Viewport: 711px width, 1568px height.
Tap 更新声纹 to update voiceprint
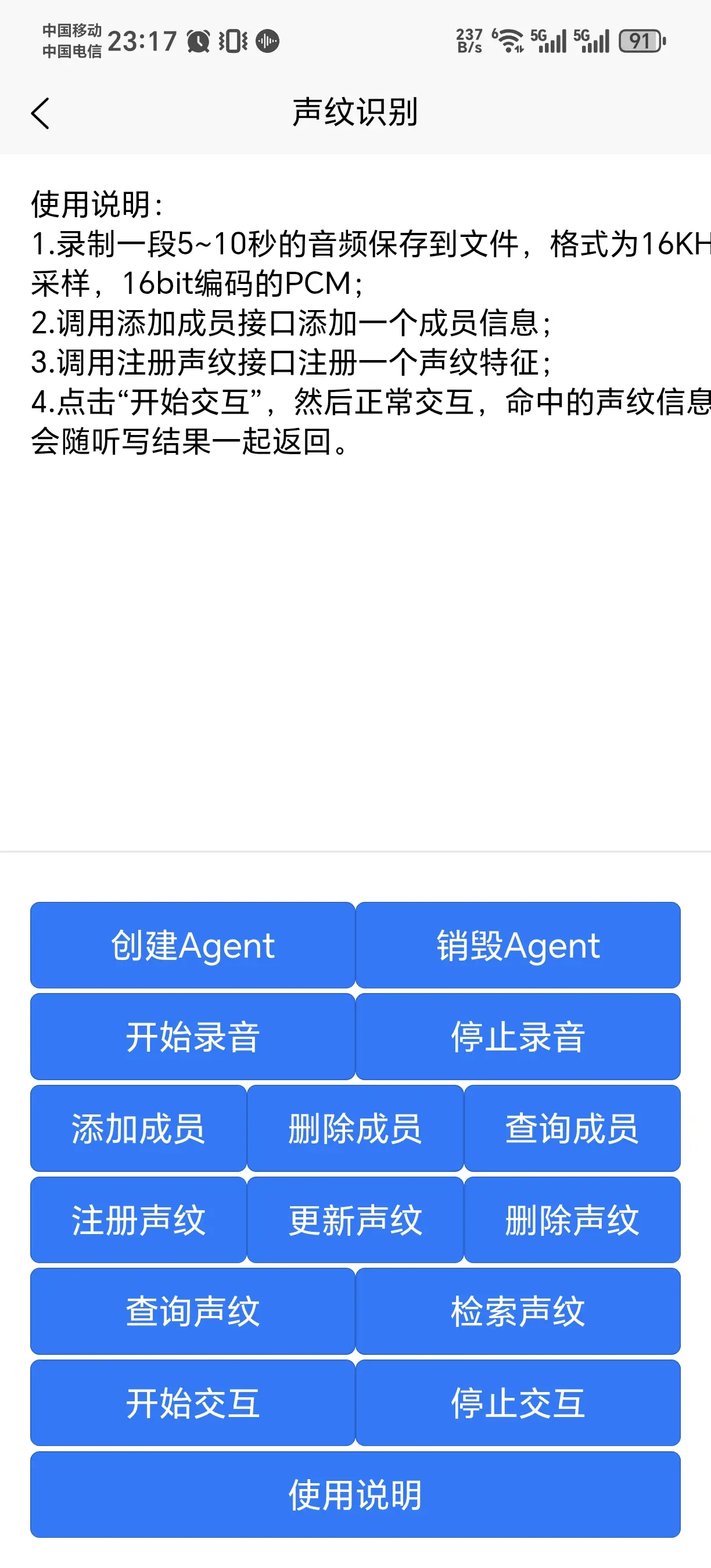coord(355,1220)
